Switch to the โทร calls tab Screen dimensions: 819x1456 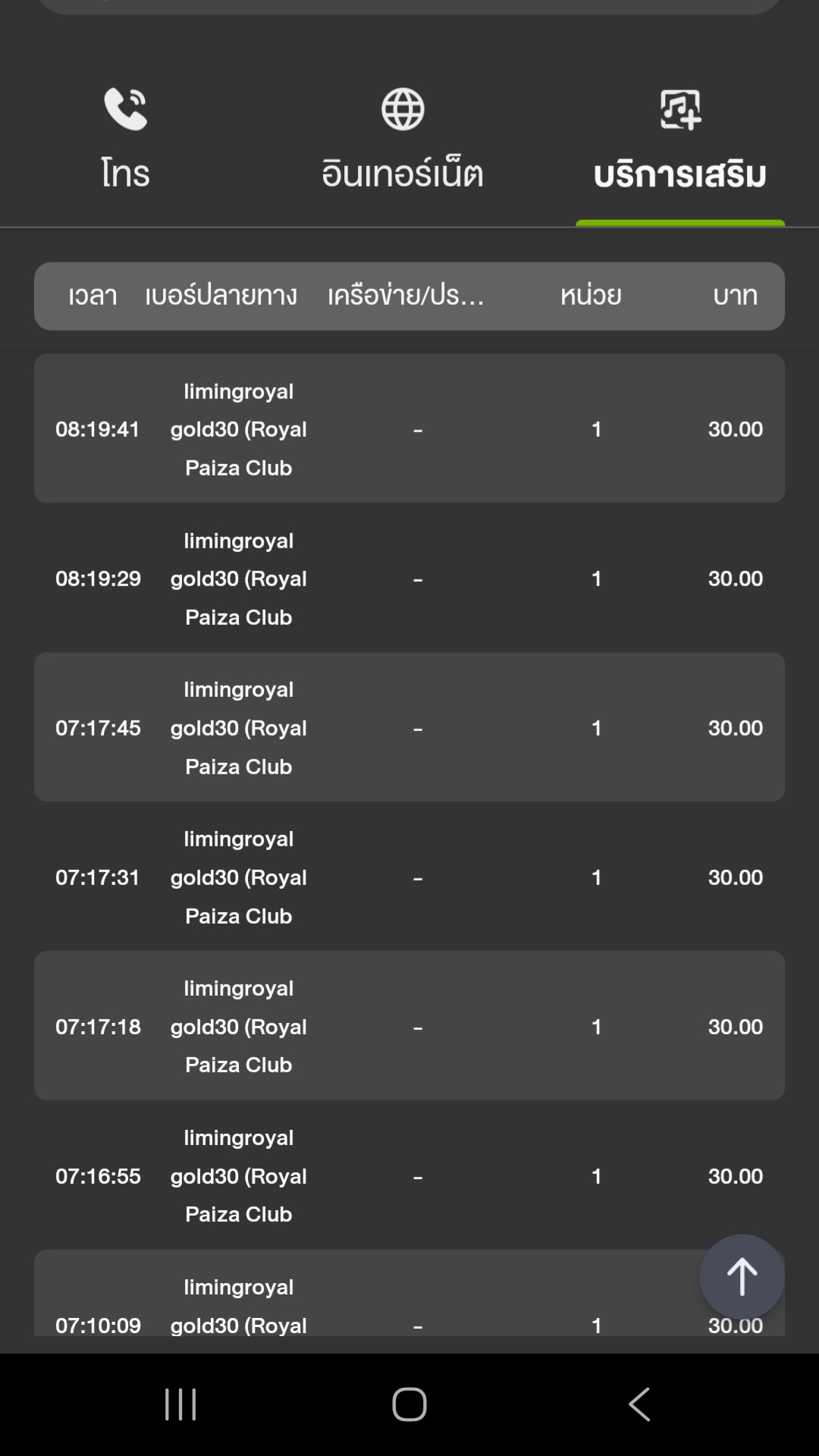point(125,140)
